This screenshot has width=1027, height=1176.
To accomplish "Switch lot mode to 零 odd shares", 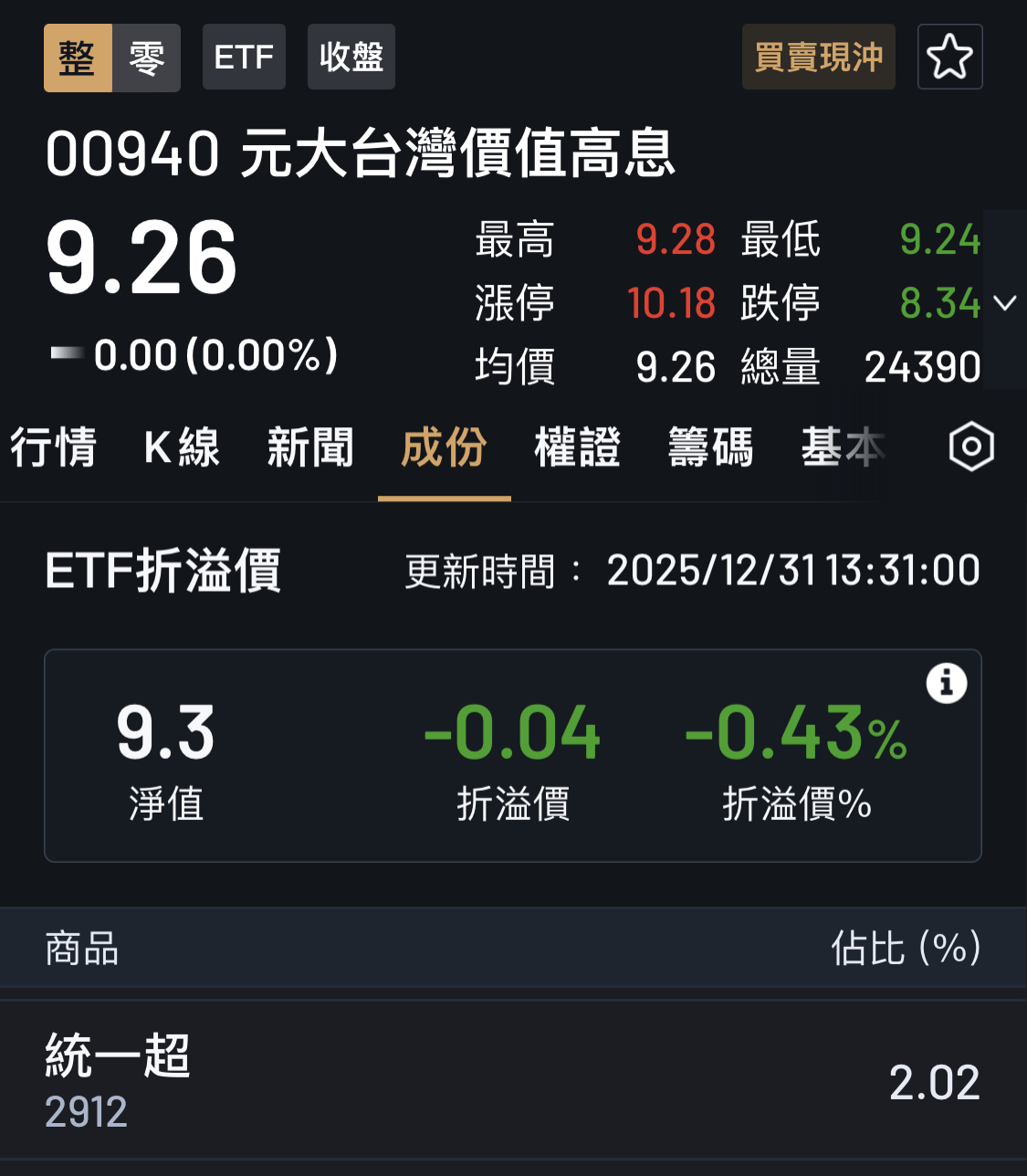I will (x=145, y=57).
